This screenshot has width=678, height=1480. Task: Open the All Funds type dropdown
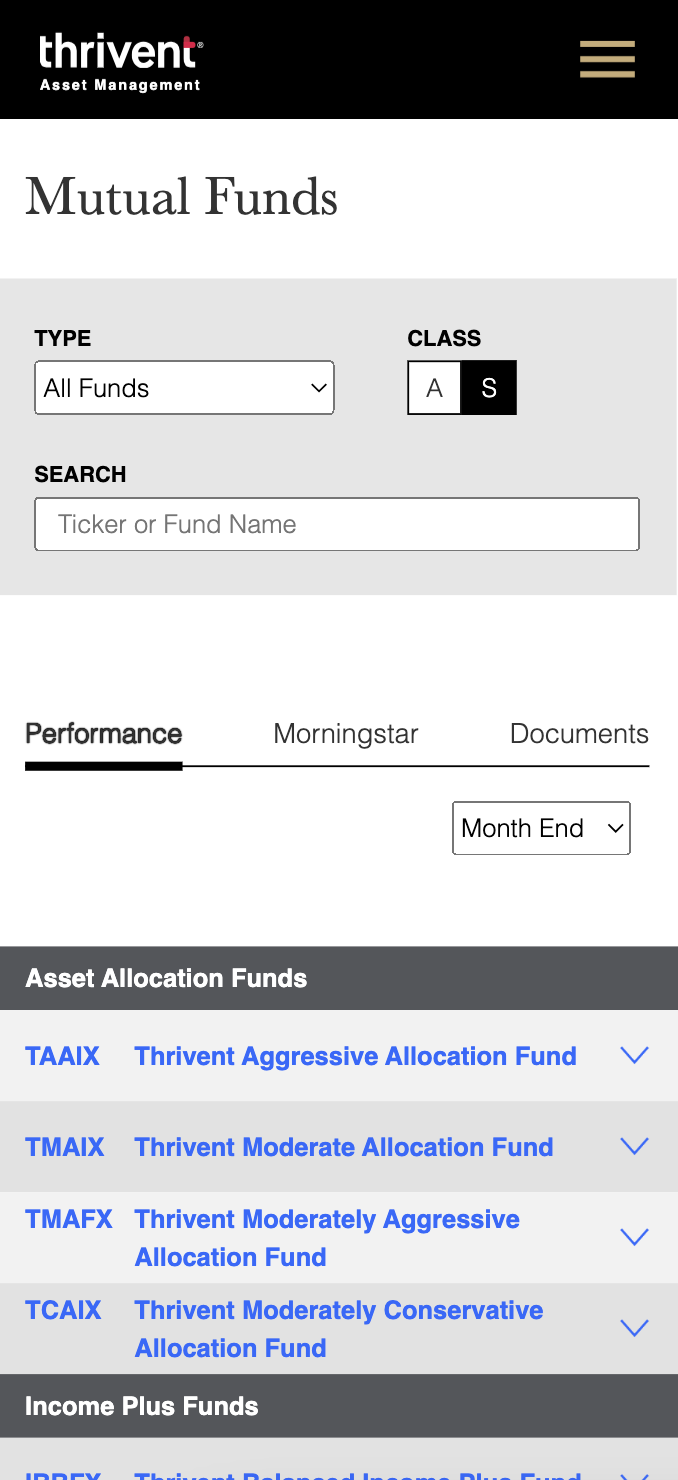pos(184,388)
